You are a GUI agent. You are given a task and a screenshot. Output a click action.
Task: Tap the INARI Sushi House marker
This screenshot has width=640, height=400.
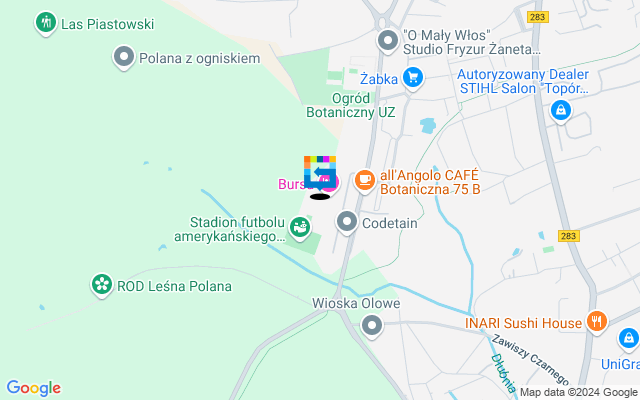(597, 322)
